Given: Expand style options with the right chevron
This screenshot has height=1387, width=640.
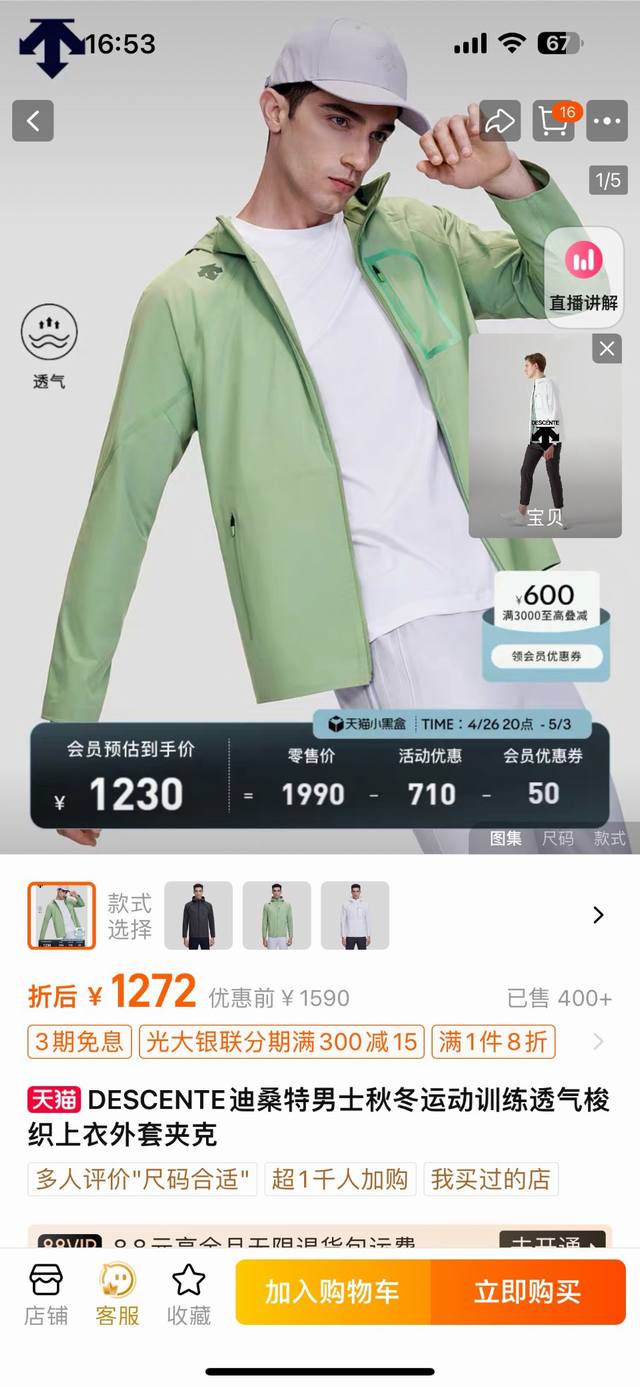Looking at the screenshot, I should pyautogui.click(x=598, y=915).
